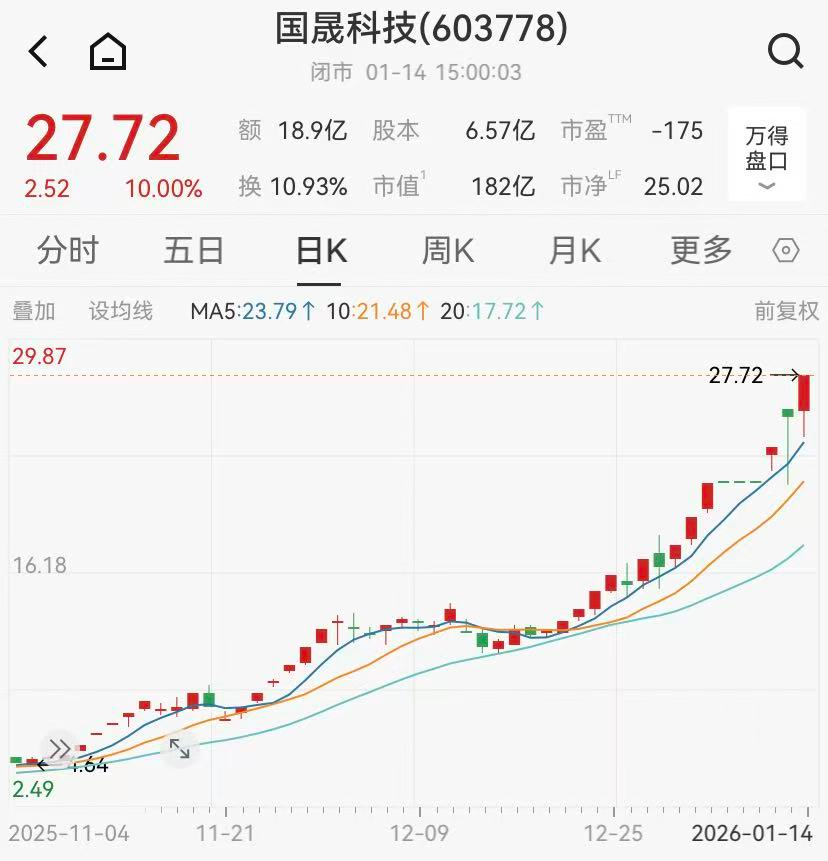Image resolution: width=828 pixels, height=861 pixels.
Task: Tap the double-arrow chart scroll button
Action: [59, 748]
